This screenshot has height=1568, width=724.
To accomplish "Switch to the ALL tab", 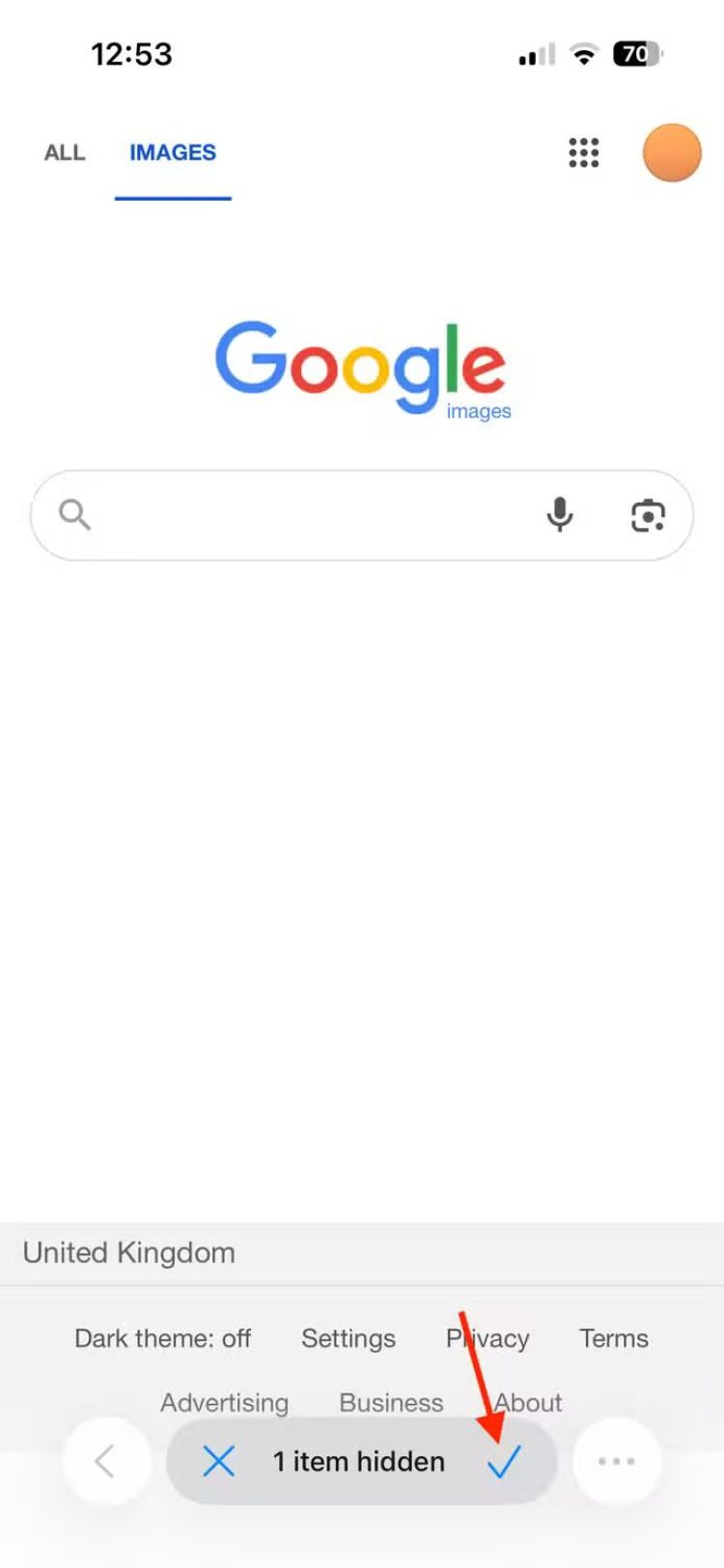I will [65, 152].
